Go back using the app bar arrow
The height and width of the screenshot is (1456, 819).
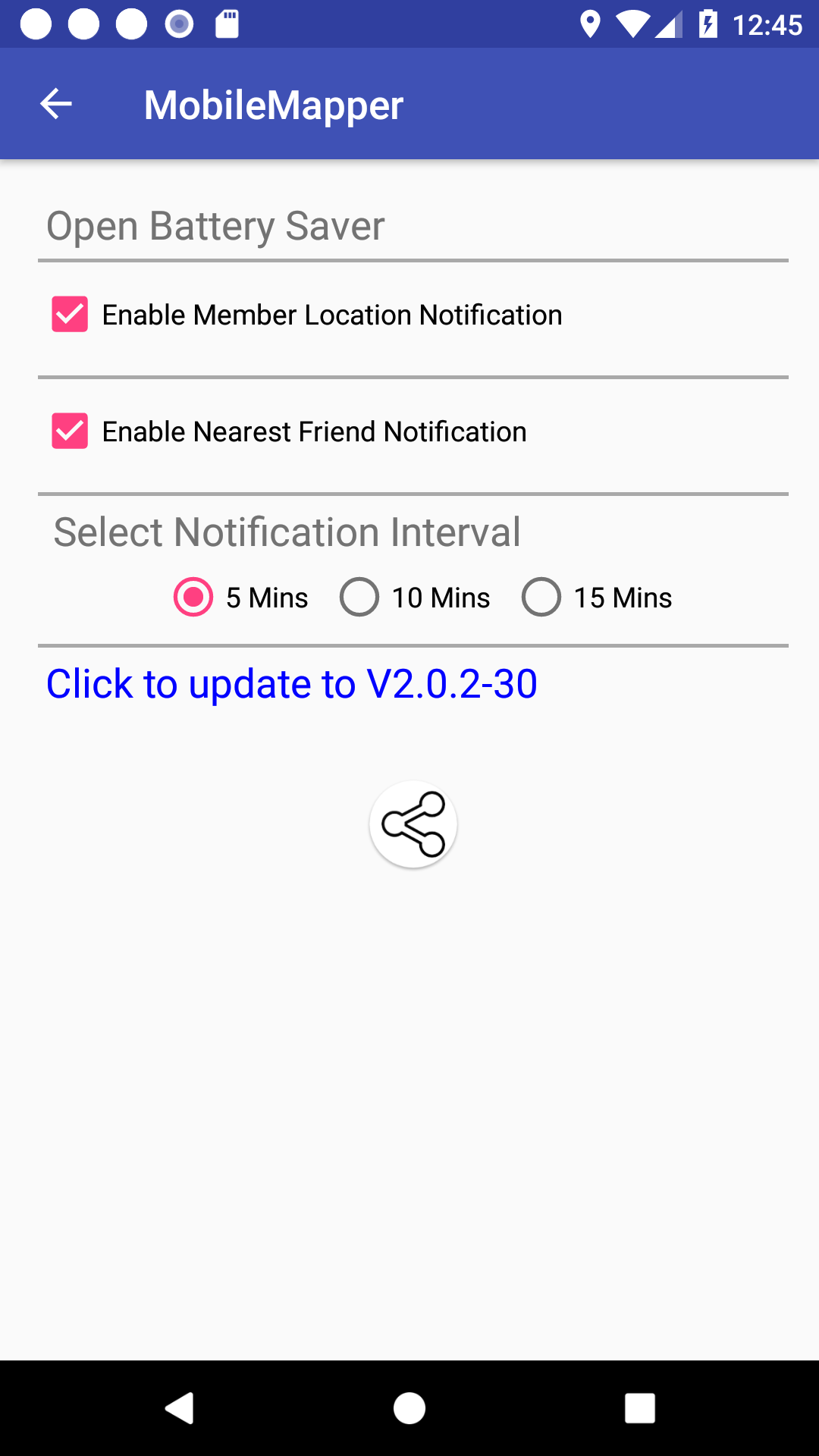(56, 104)
